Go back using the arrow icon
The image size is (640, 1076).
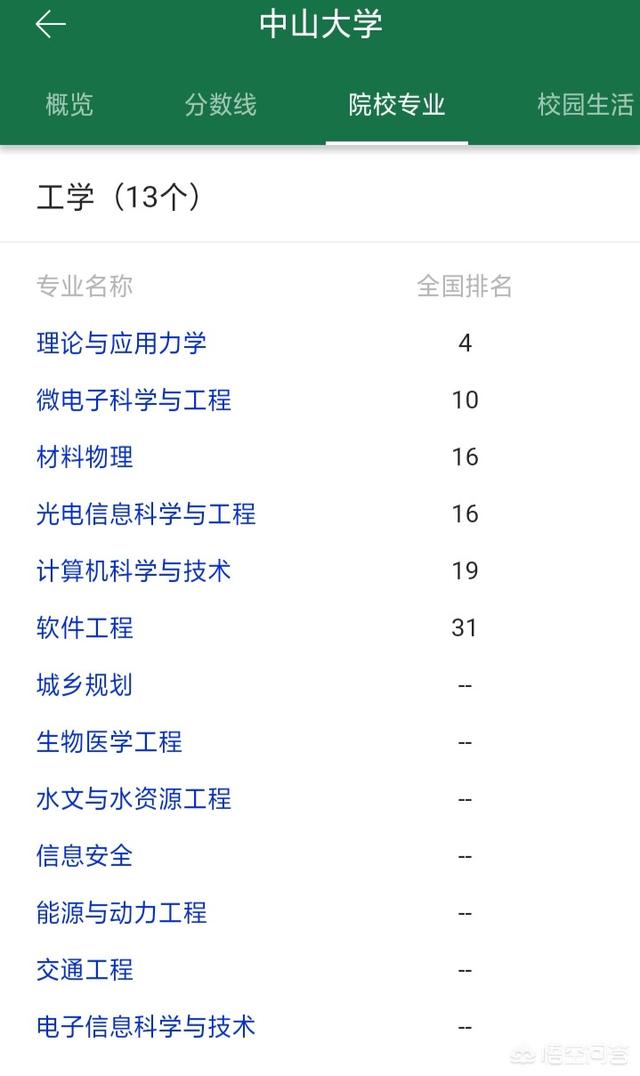50,26
